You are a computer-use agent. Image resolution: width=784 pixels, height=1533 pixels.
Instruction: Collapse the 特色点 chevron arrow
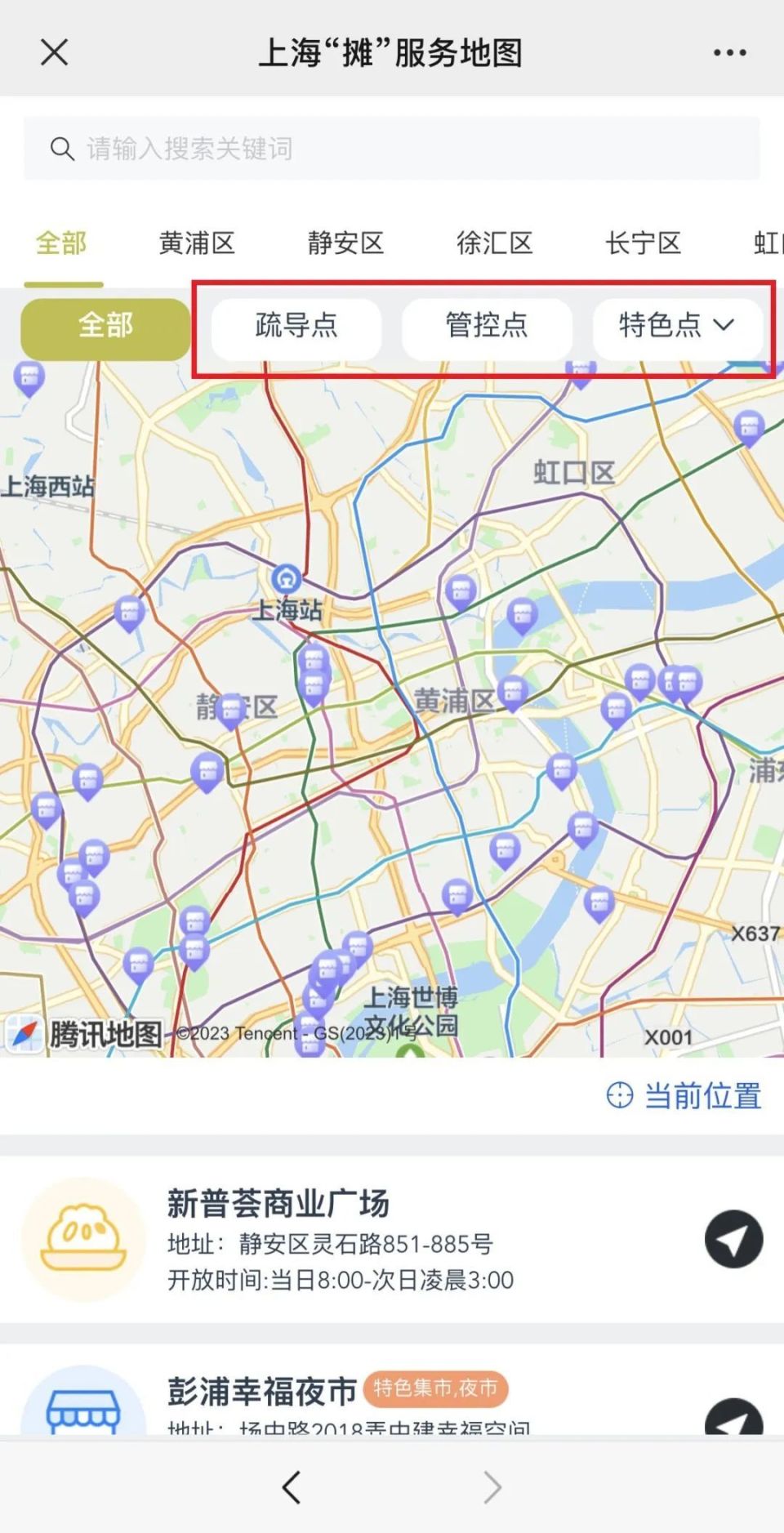pyautogui.click(x=724, y=327)
